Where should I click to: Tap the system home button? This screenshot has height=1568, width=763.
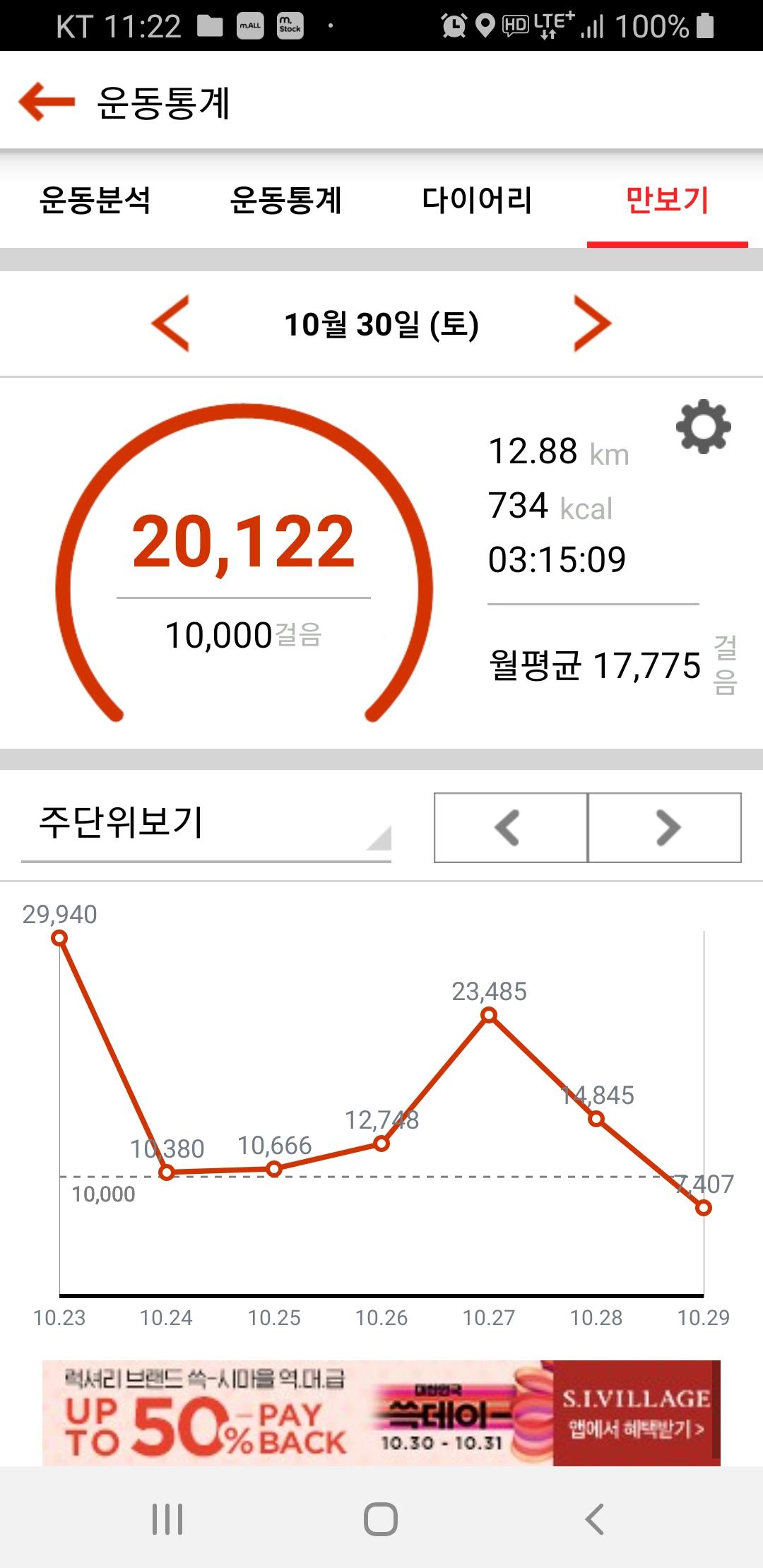pyautogui.click(x=381, y=1519)
